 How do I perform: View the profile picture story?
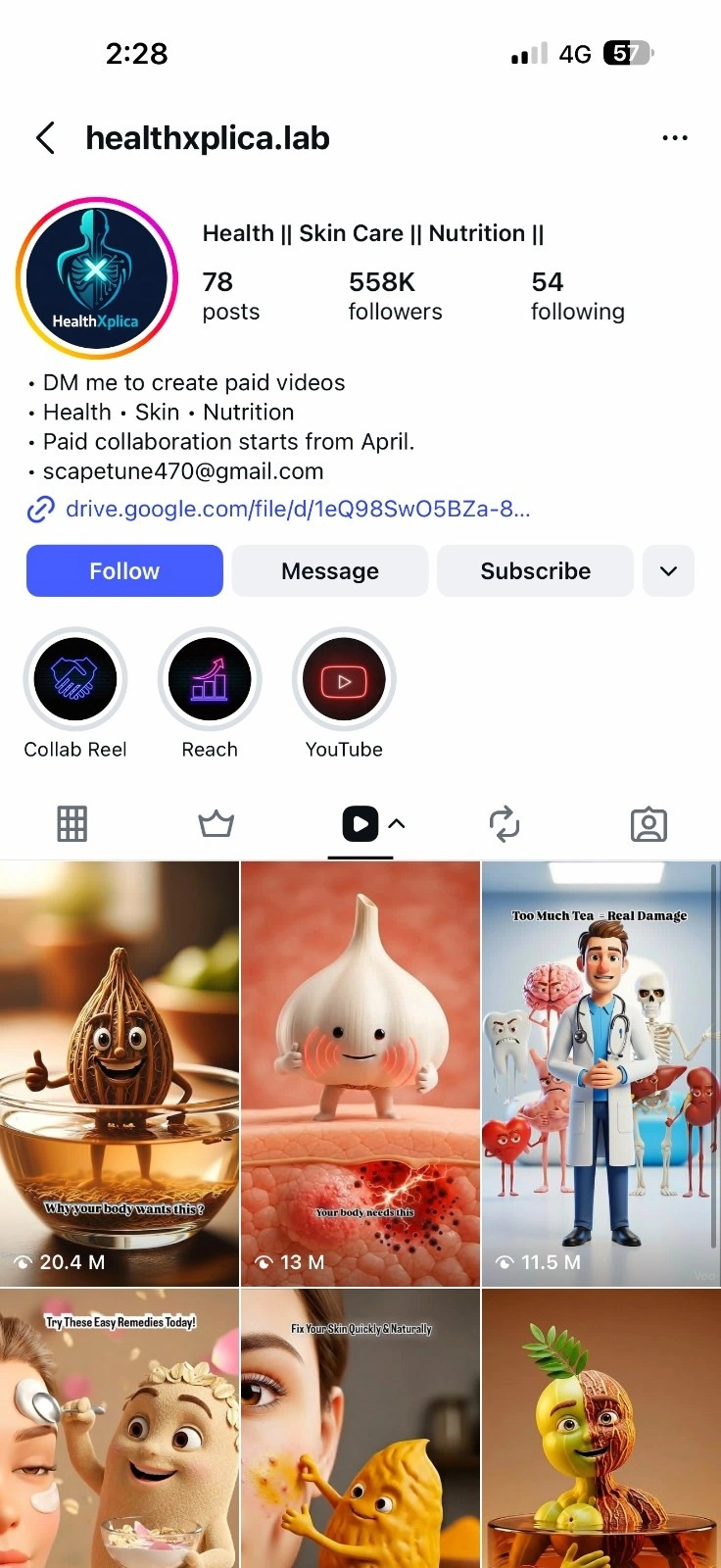[96, 278]
